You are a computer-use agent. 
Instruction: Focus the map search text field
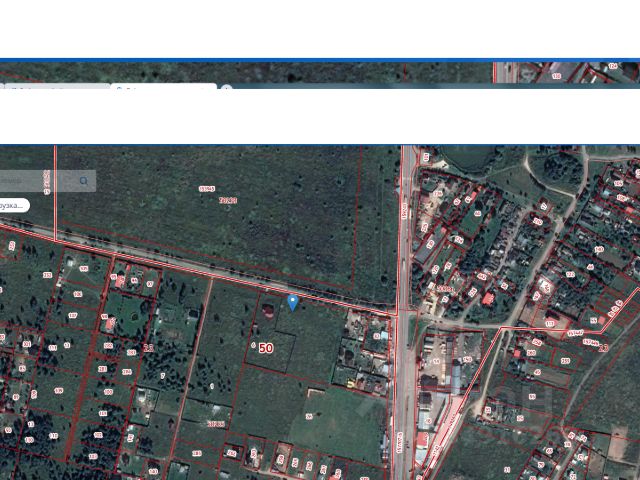(x=35, y=181)
